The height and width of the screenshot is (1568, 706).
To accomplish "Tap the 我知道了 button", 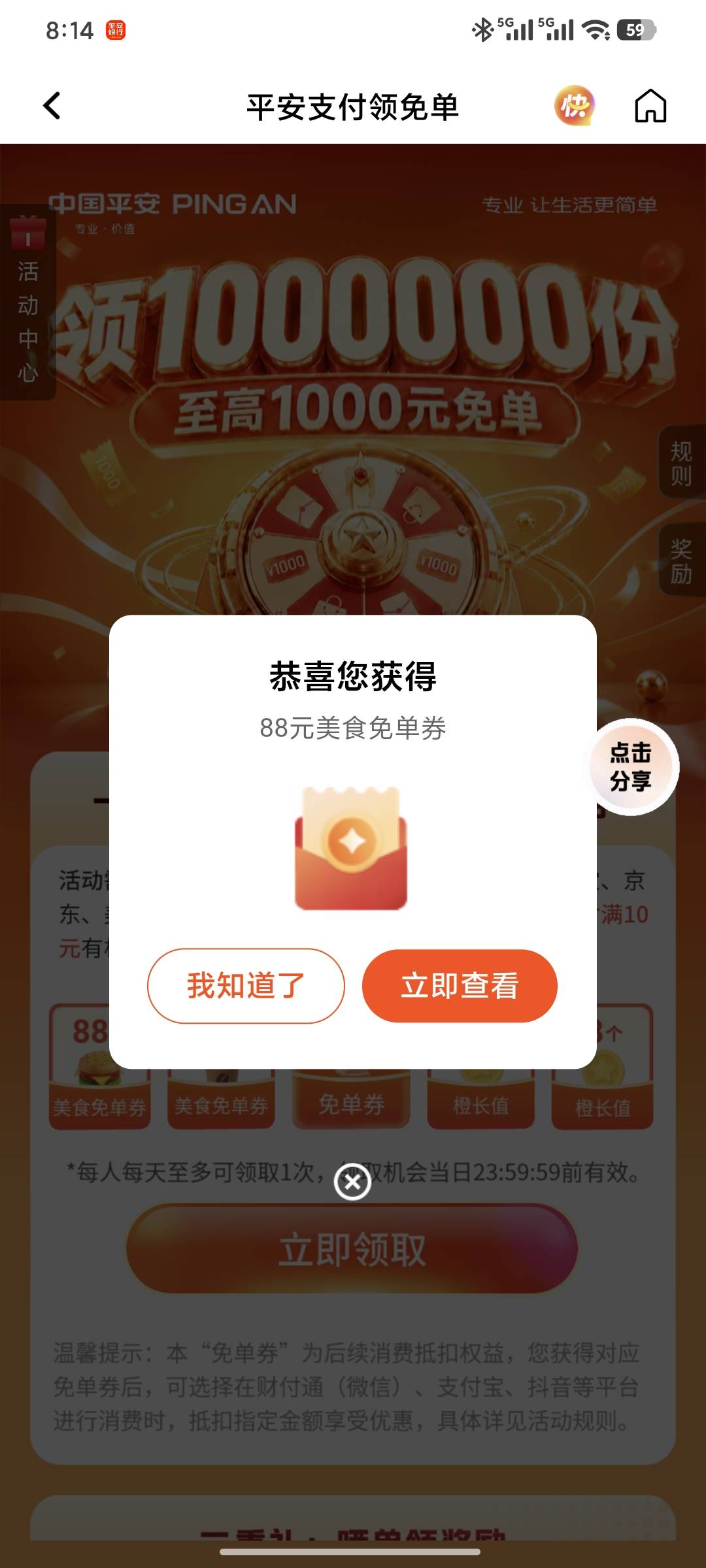I will pyautogui.click(x=246, y=986).
